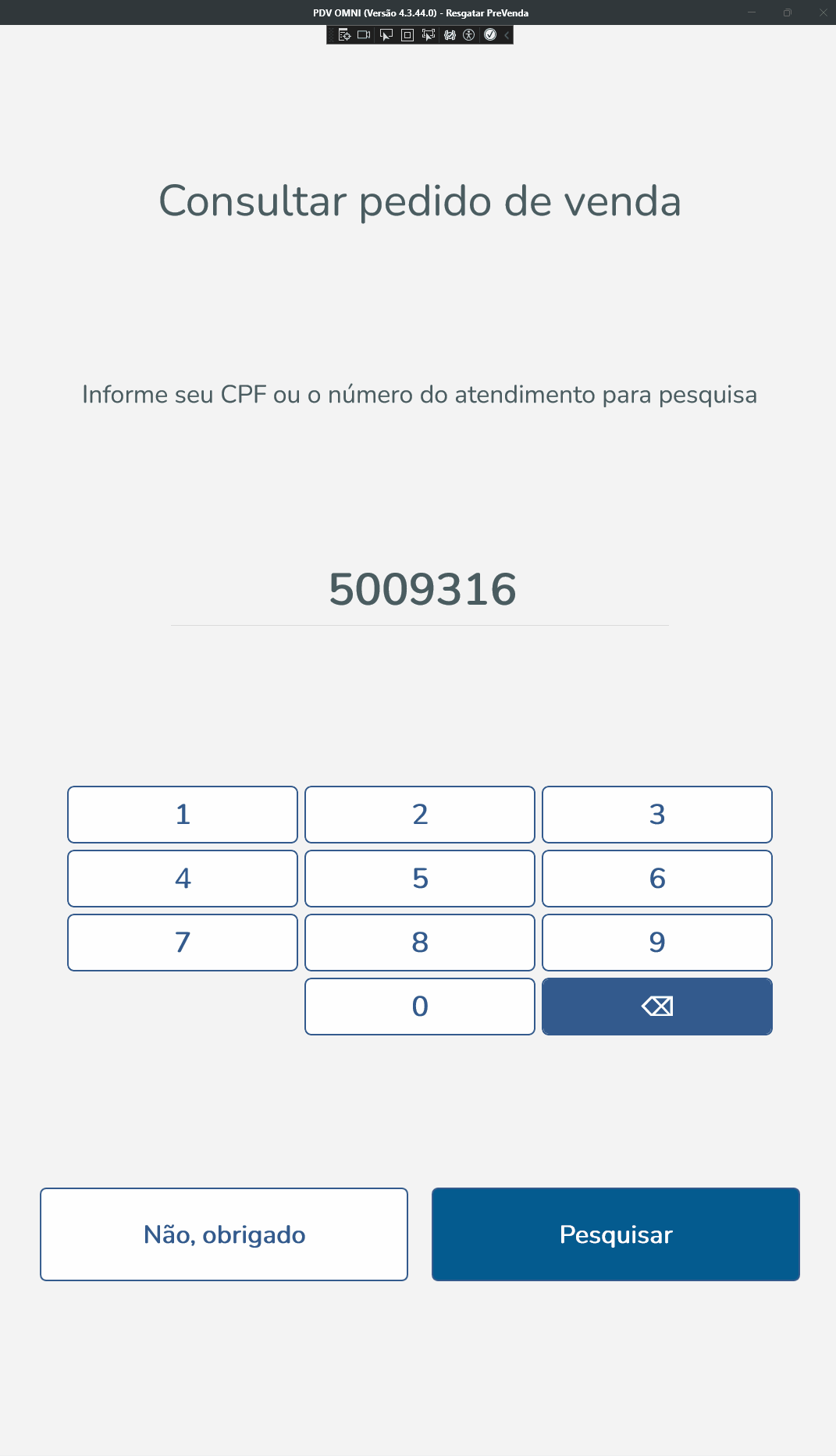Enter keypad button 8

tap(420, 943)
